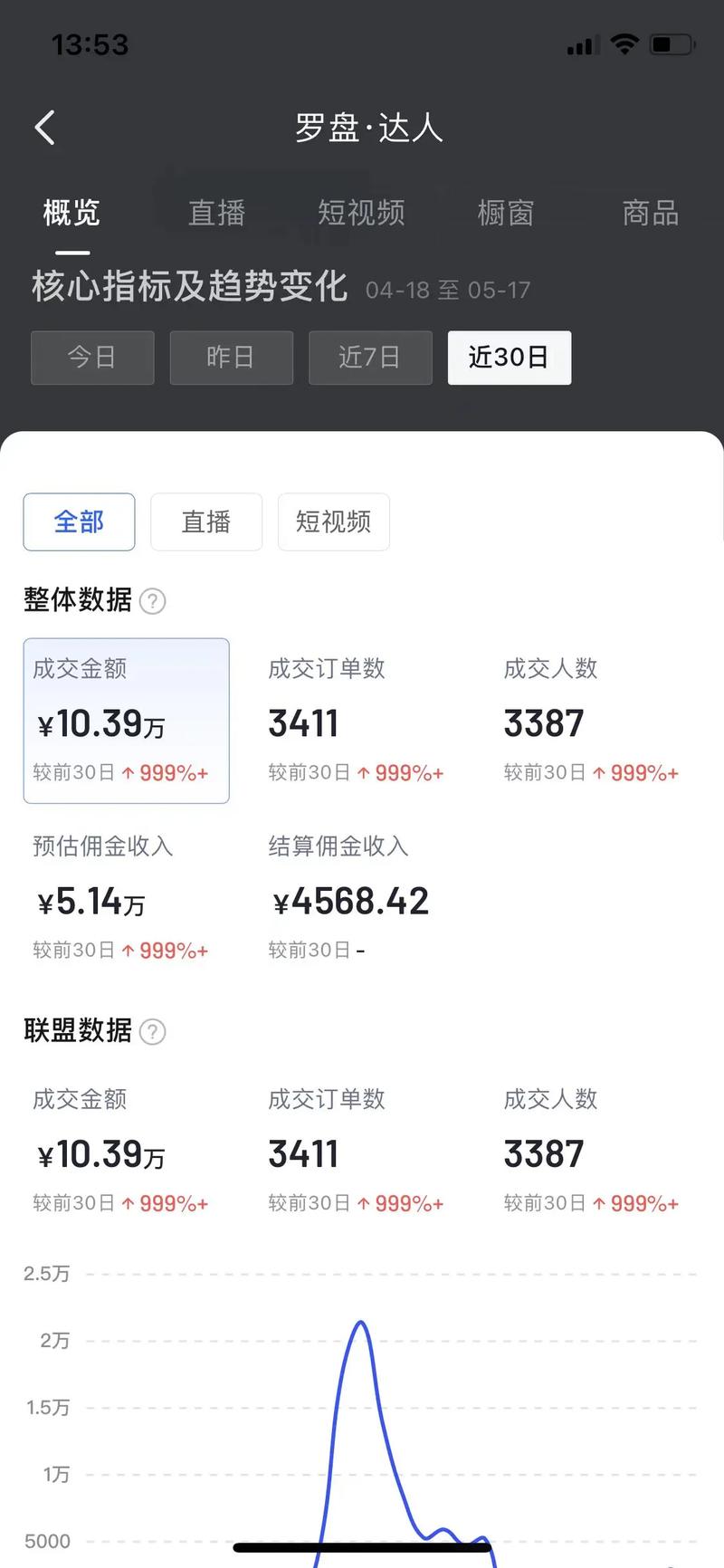Screen dimensions: 724x1568
Task: Select the 全部 data filter
Action: (x=79, y=522)
